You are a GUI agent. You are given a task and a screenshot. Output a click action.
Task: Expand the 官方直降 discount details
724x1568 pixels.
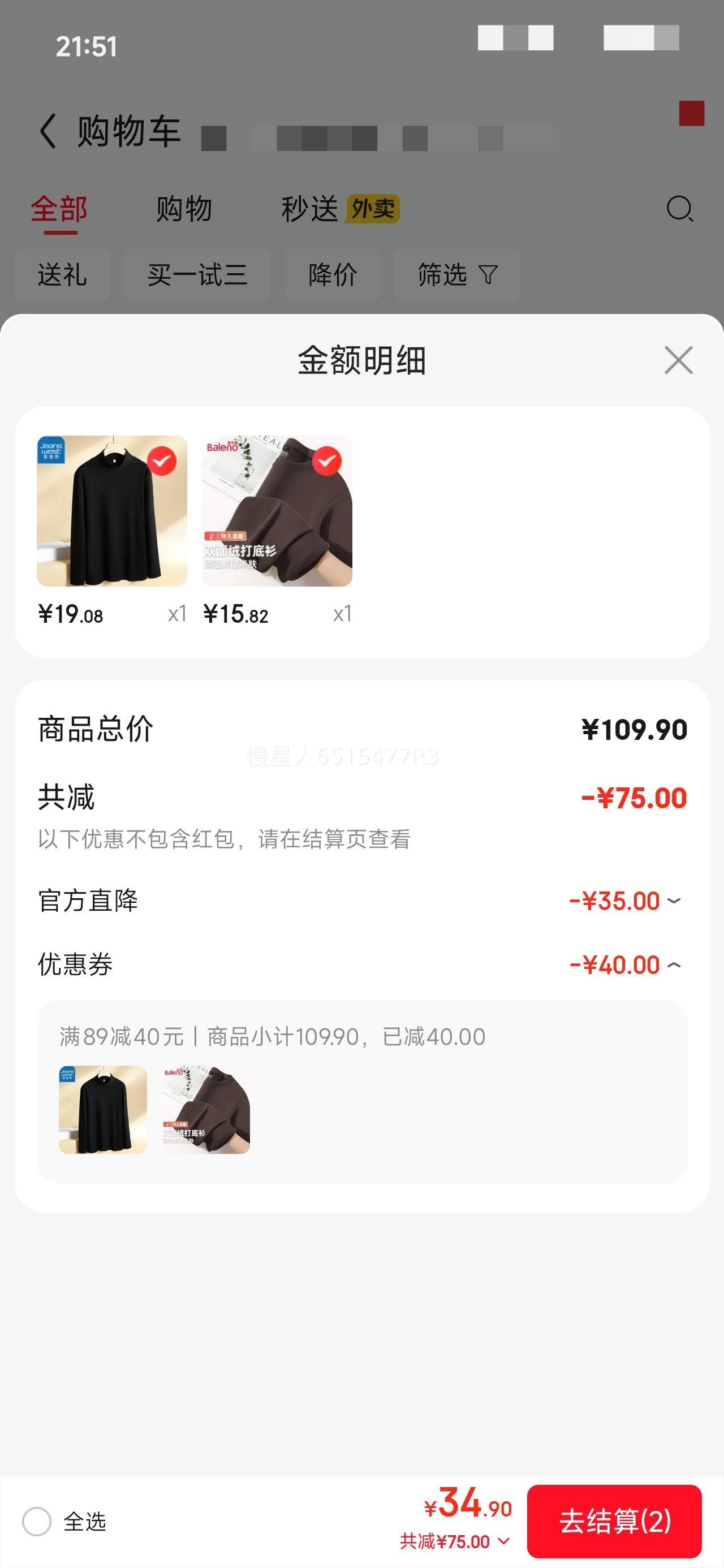(x=674, y=901)
